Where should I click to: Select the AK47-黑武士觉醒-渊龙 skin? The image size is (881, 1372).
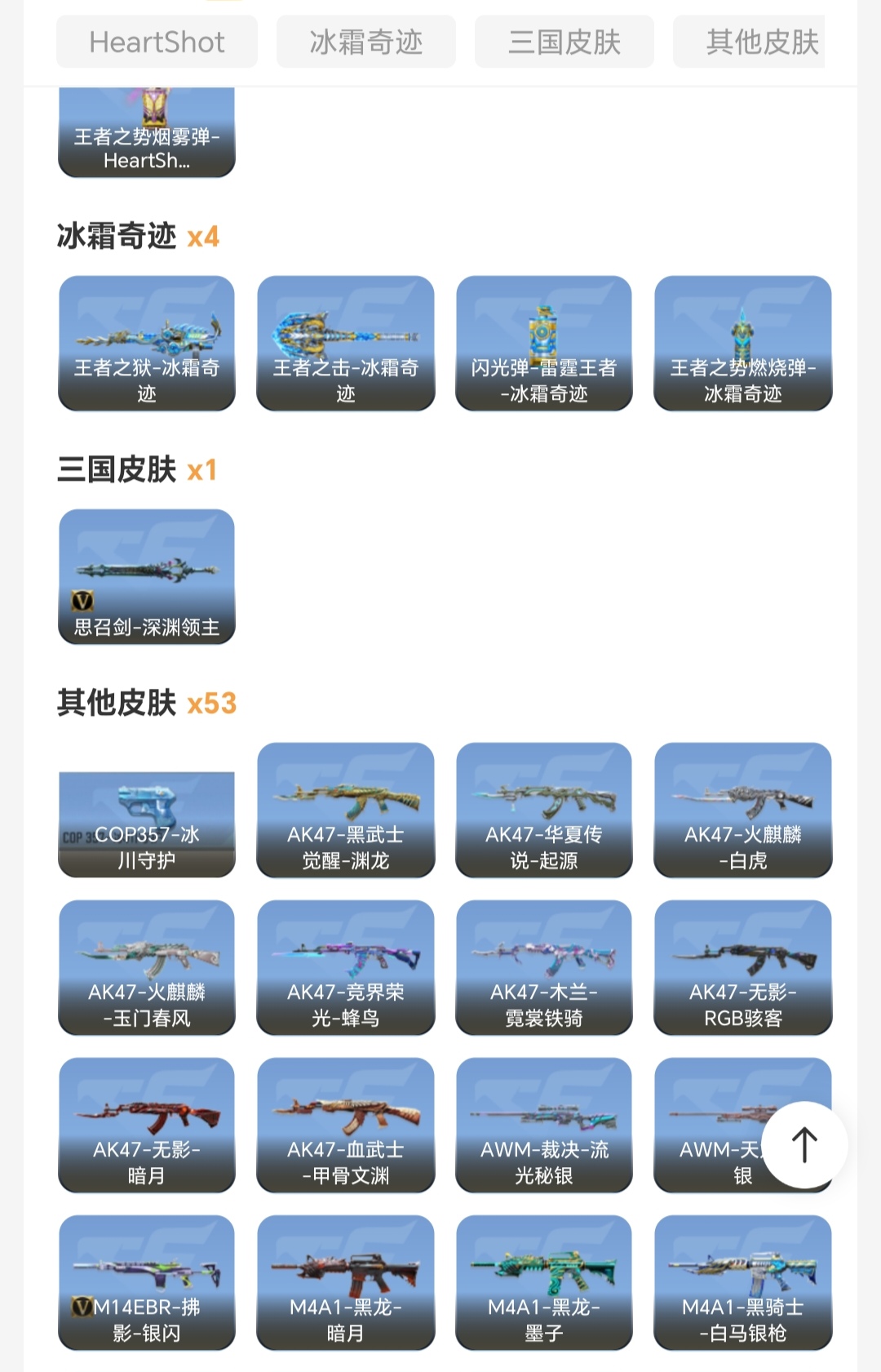point(345,810)
